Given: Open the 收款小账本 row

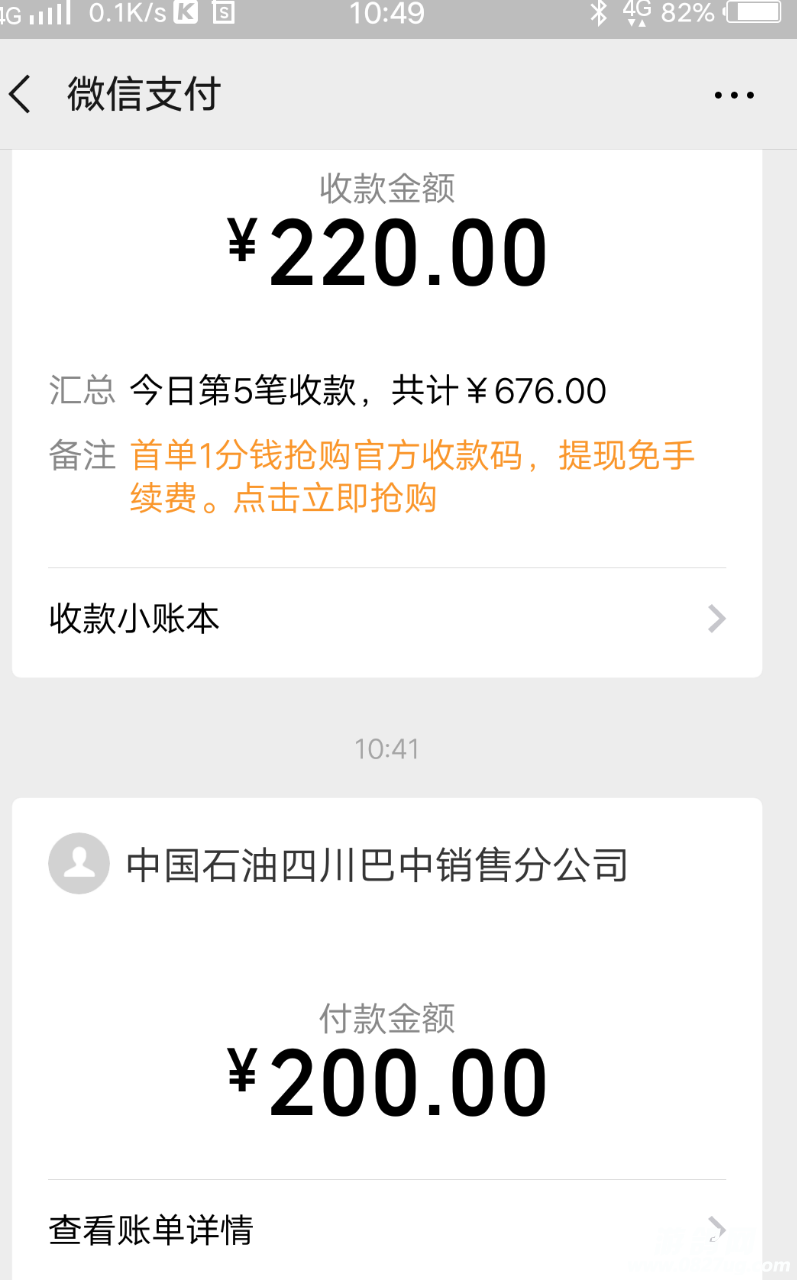Looking at the screenshot, I should (x=386, y=619).
